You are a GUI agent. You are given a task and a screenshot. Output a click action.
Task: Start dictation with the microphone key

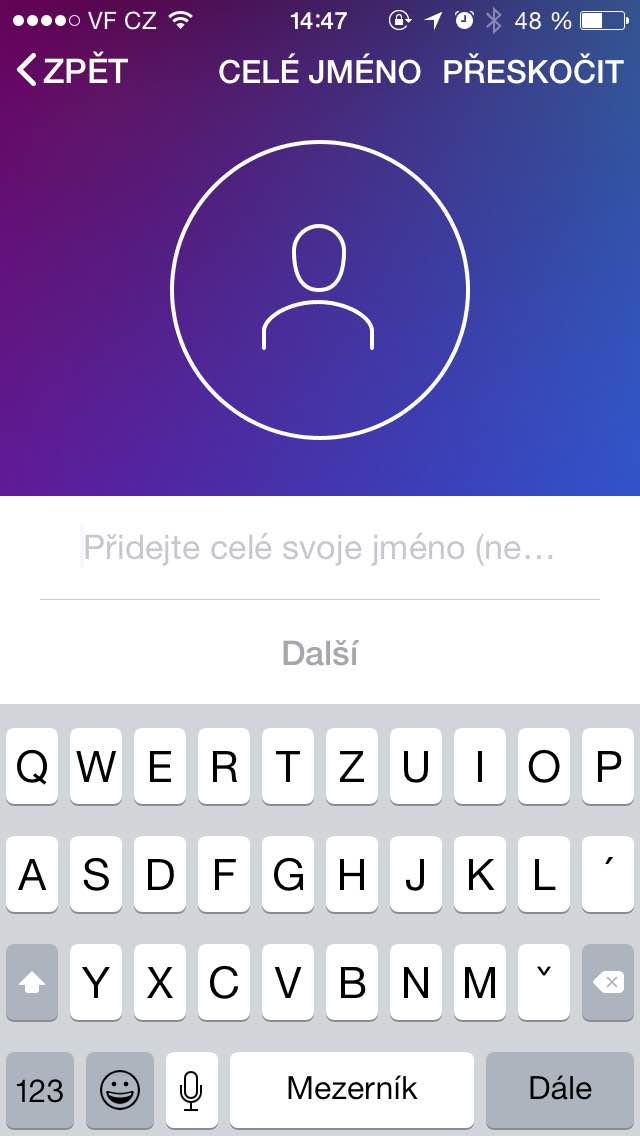pos(191,1090)
